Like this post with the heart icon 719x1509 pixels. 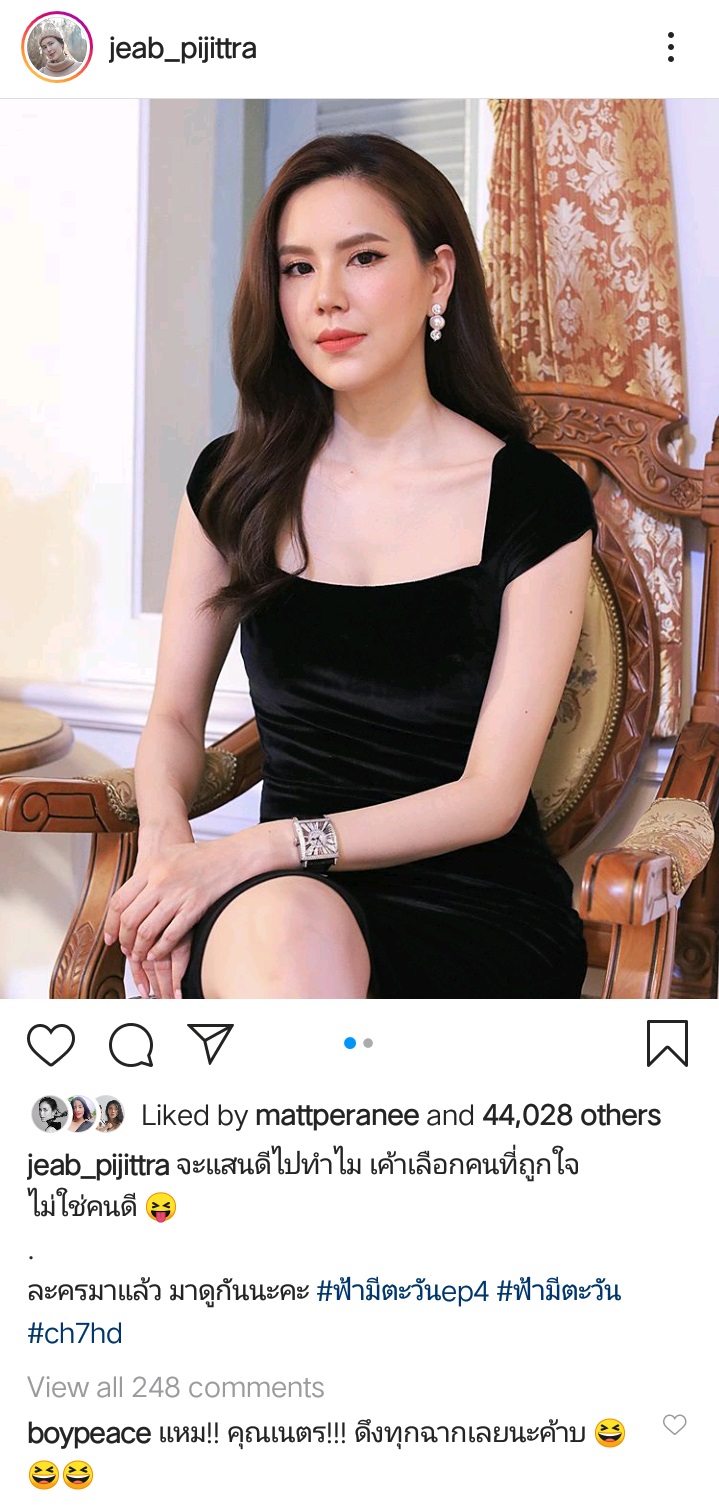(51, 1045)
